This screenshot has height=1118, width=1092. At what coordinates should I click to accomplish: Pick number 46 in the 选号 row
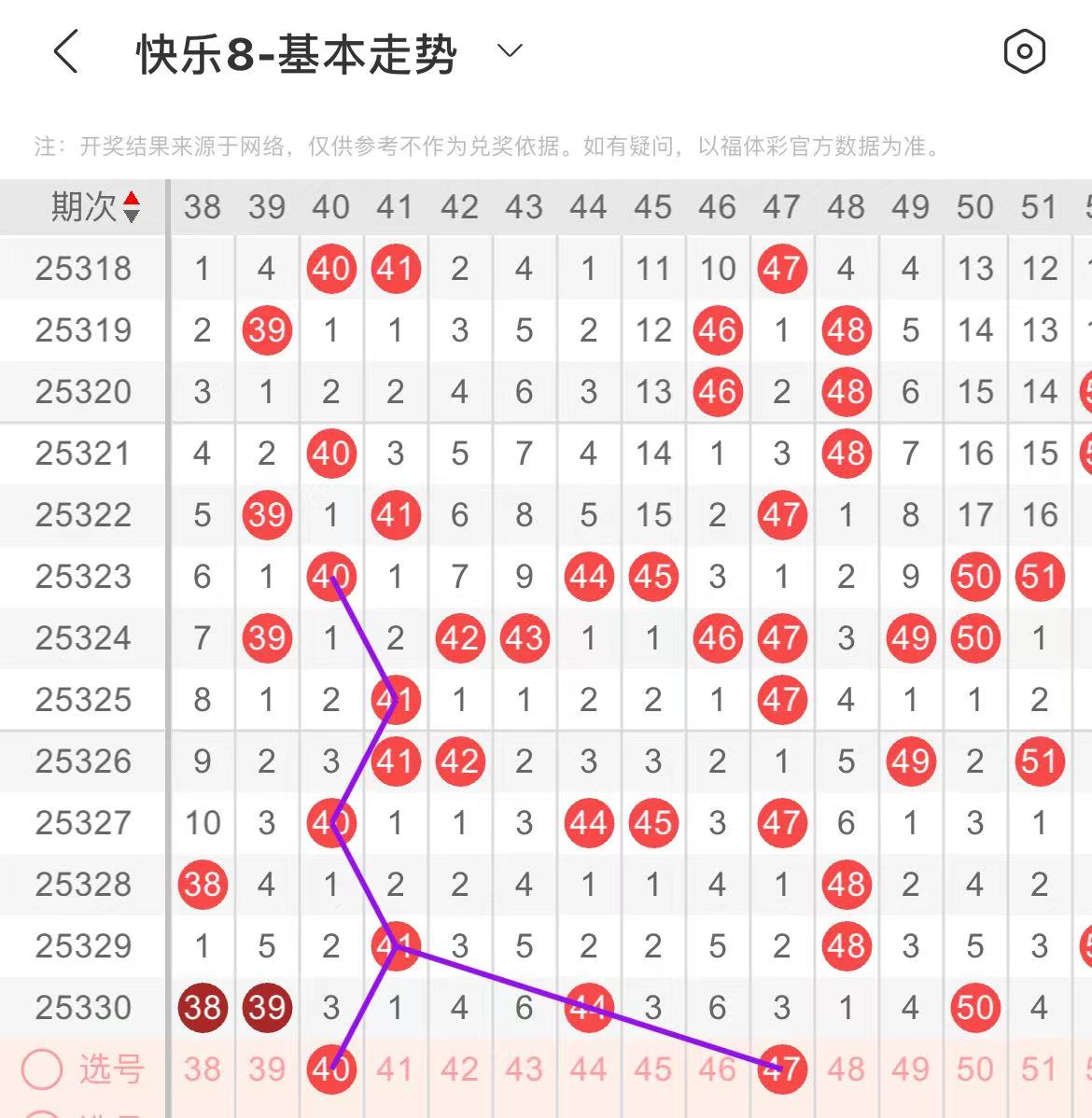(718, 1069)
